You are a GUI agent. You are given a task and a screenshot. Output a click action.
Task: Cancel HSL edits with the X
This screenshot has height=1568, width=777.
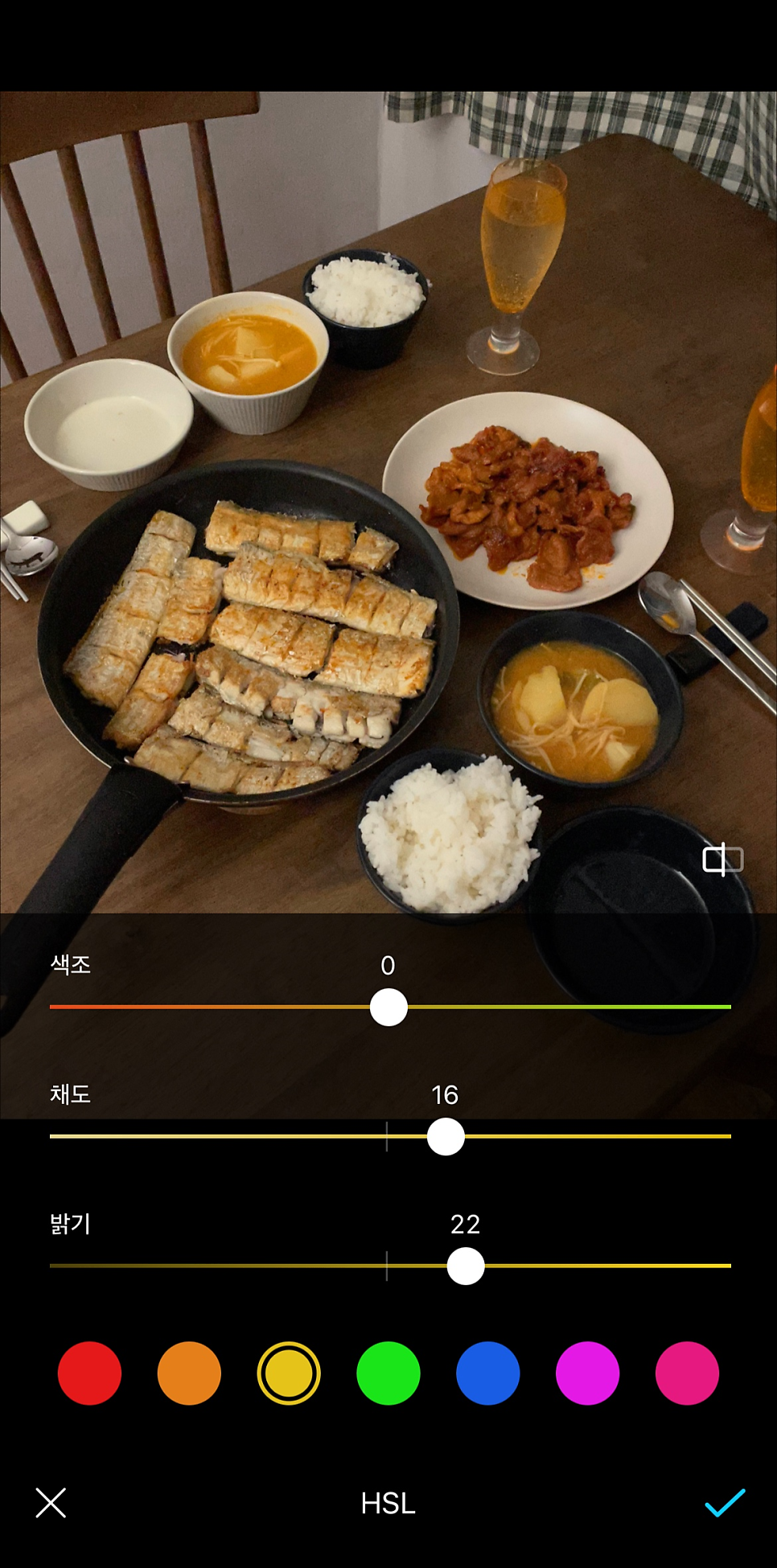click(51, 1502)
